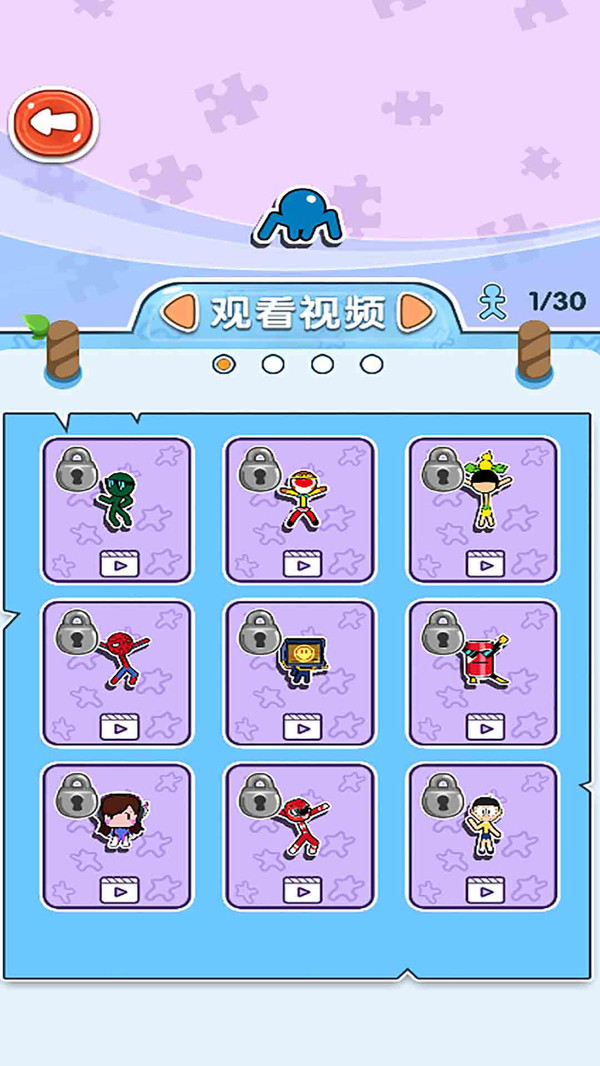Unlock the character with gourd on head

pyautogui.click(x=483, y=510)
